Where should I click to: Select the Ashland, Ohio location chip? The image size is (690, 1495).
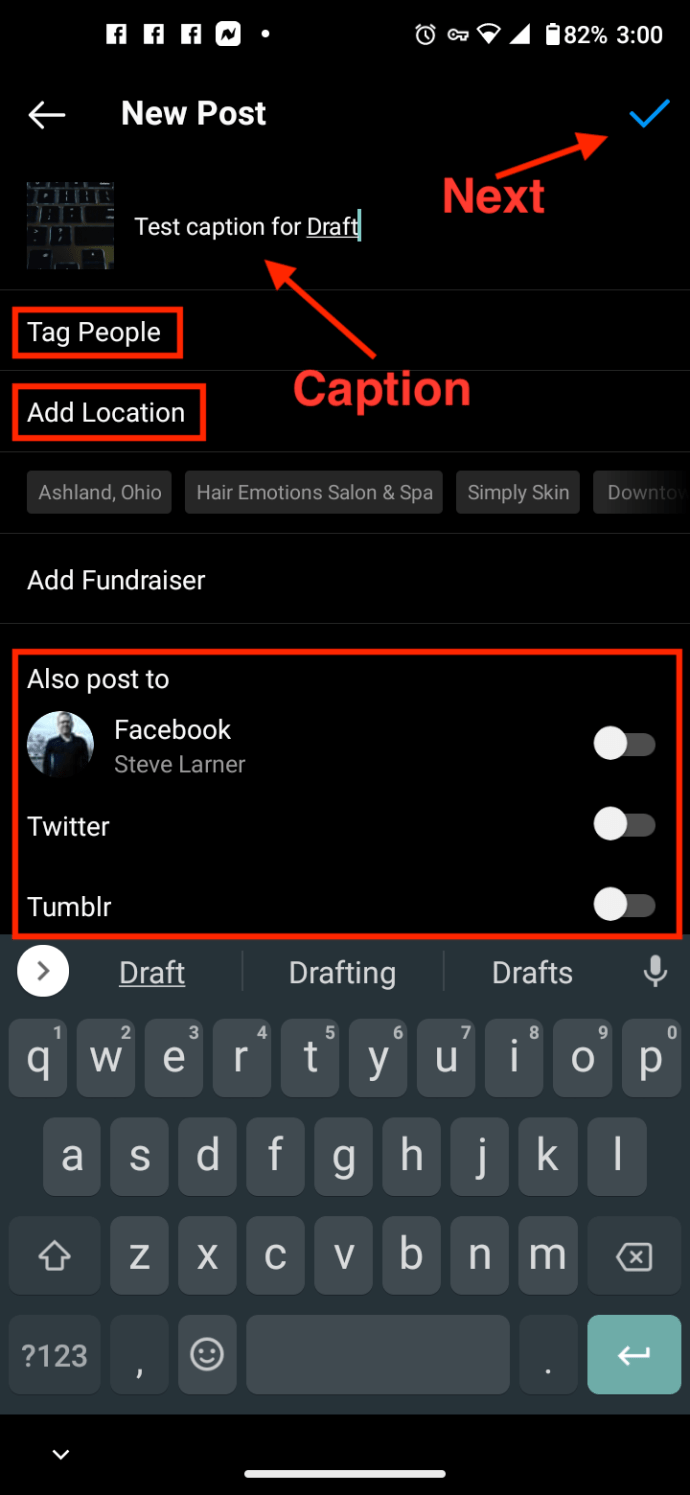pyautogui.click(x=100, y=492)
